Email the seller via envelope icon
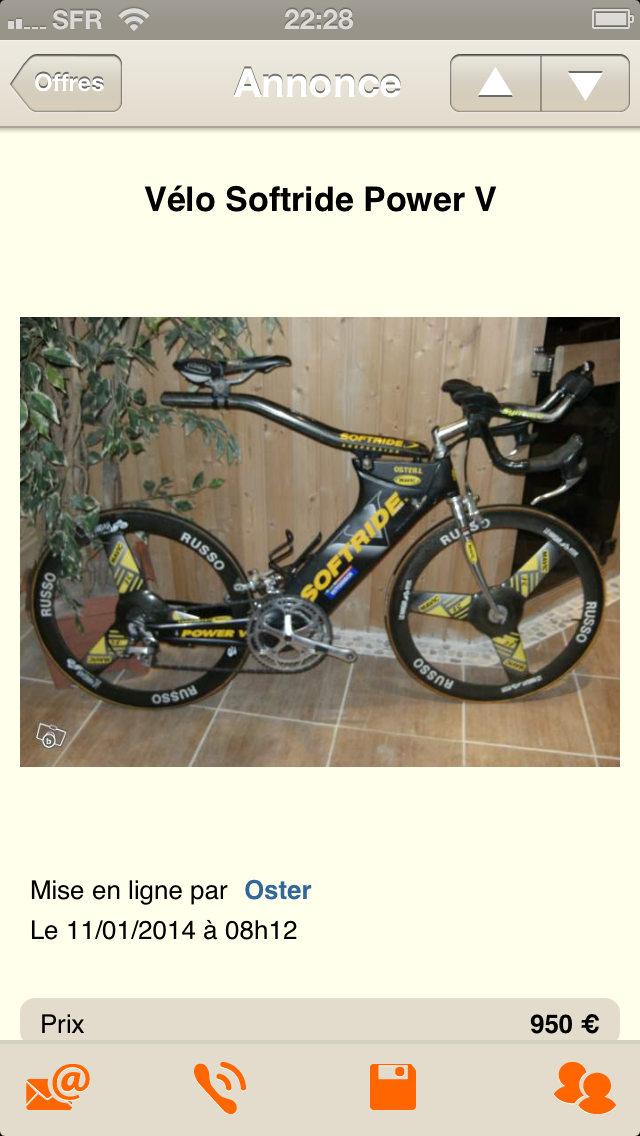This screenshot has width=640, height=1136. point(58,1087)
